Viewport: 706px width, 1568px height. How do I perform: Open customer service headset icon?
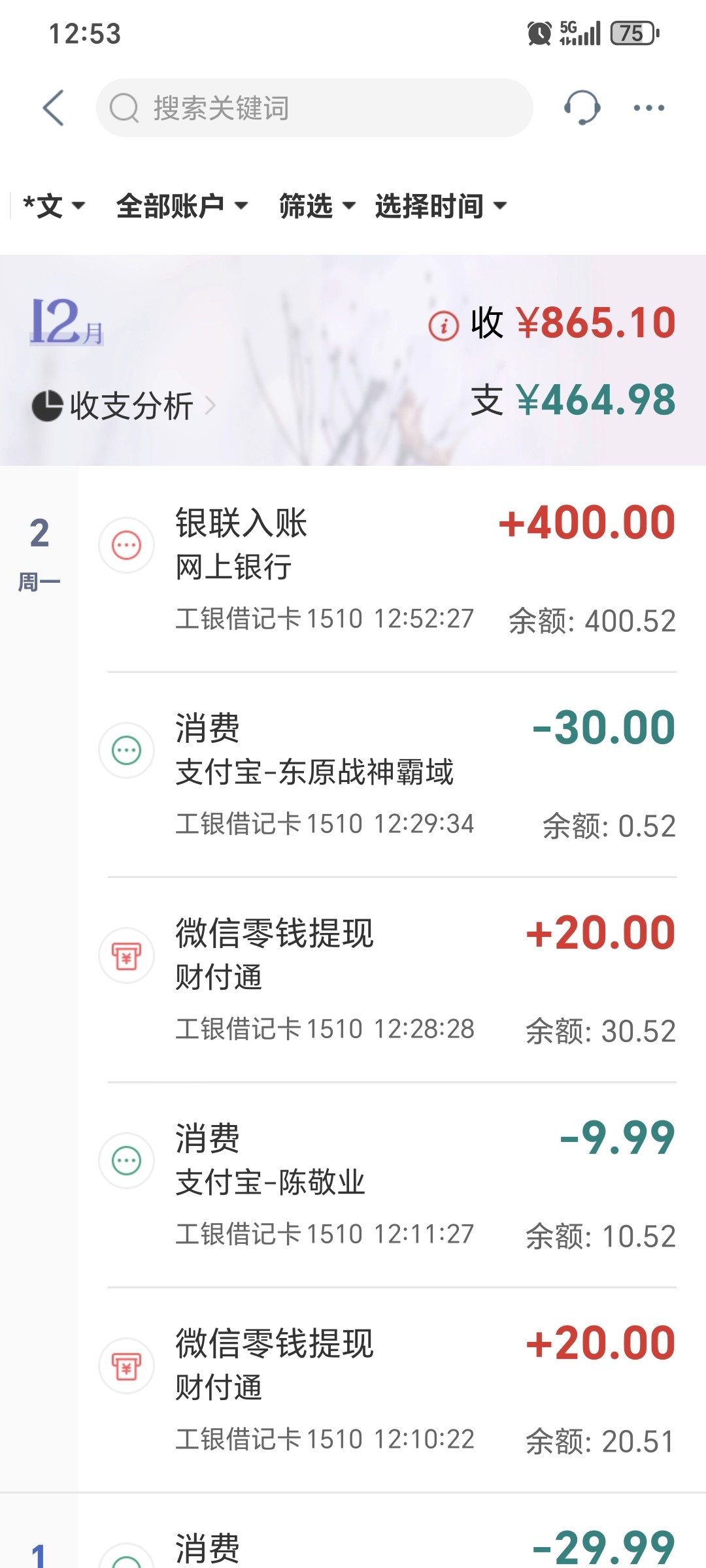[582, 108]
